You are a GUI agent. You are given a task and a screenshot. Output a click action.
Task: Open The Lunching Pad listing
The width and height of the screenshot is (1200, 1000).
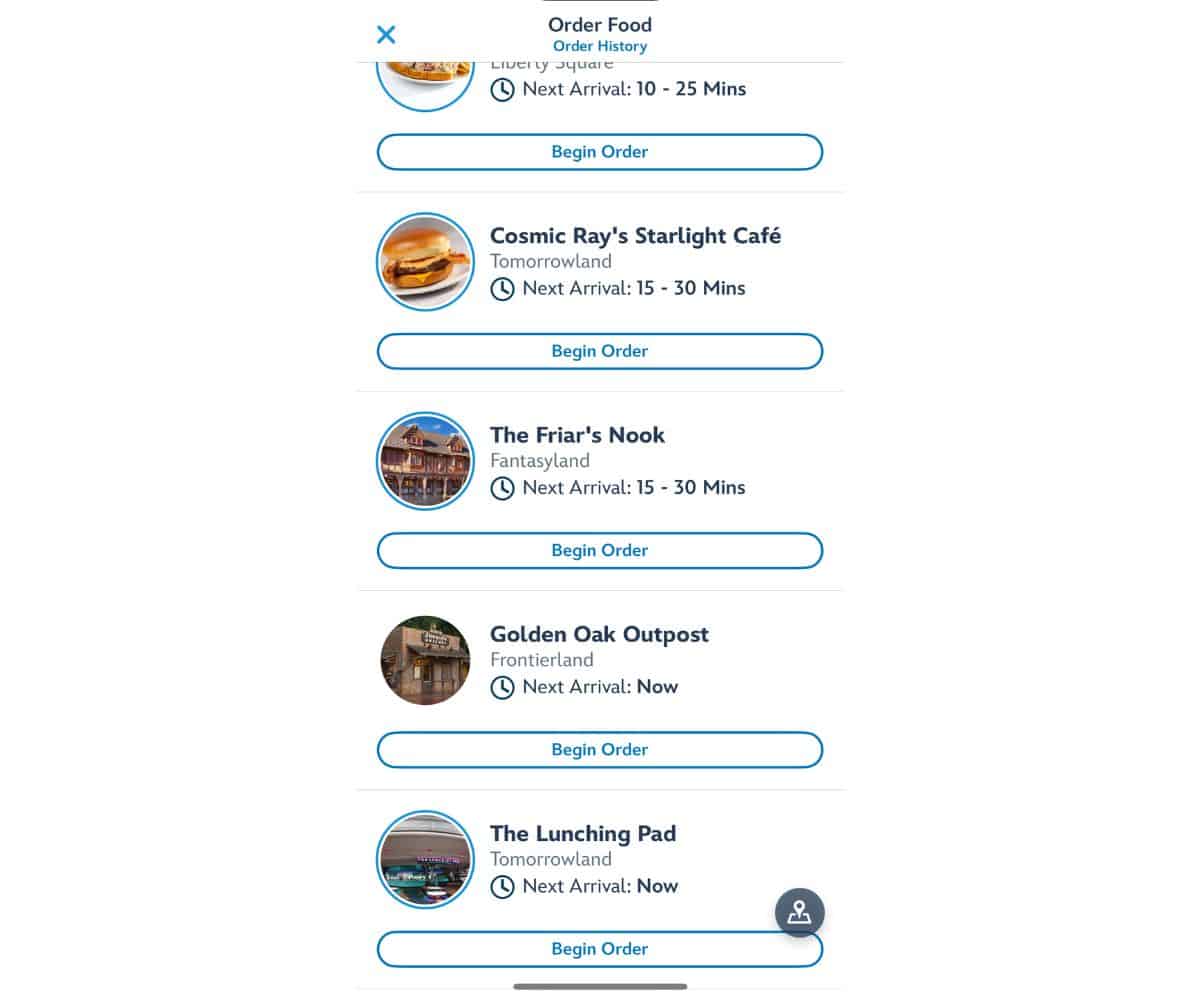582,834
